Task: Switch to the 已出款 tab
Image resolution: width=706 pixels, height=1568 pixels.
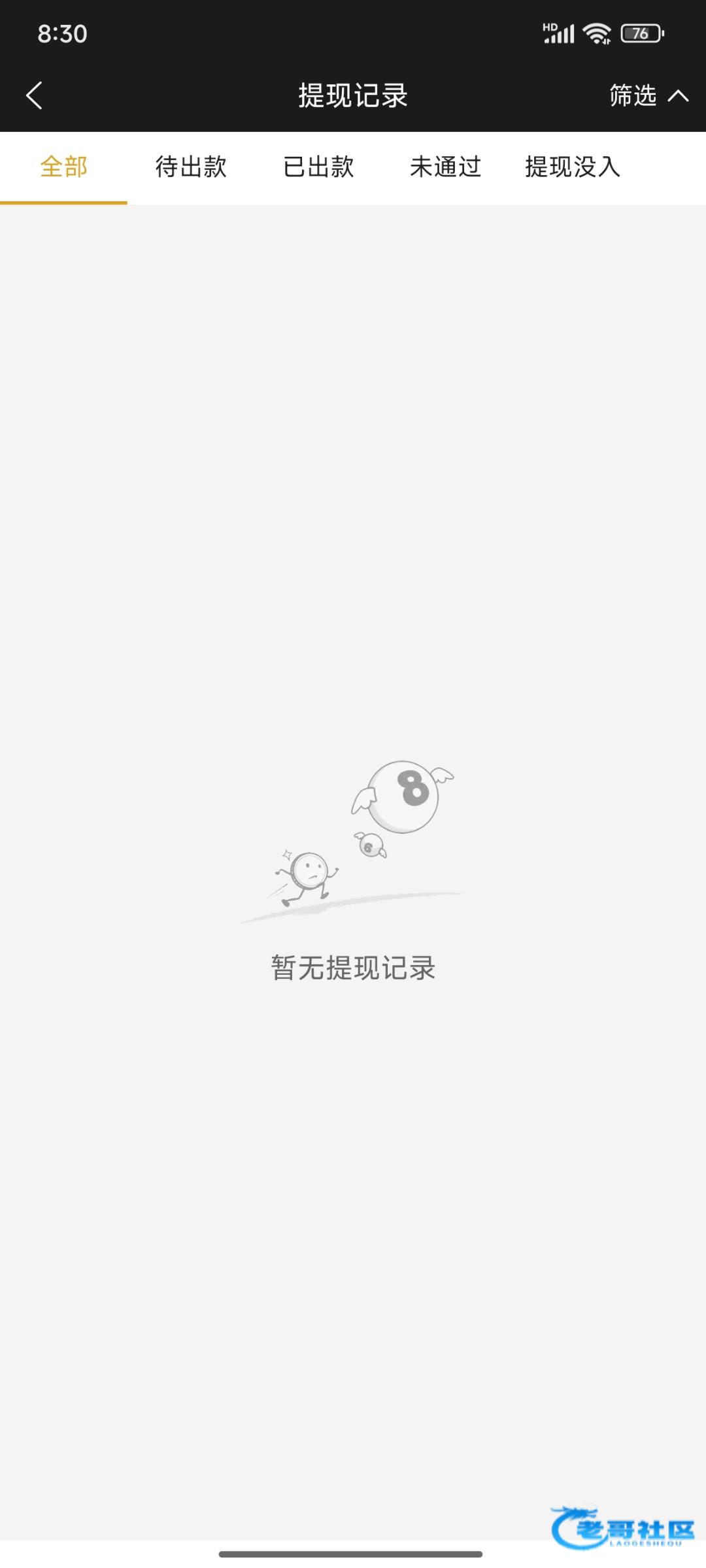Action: [318, 167]
